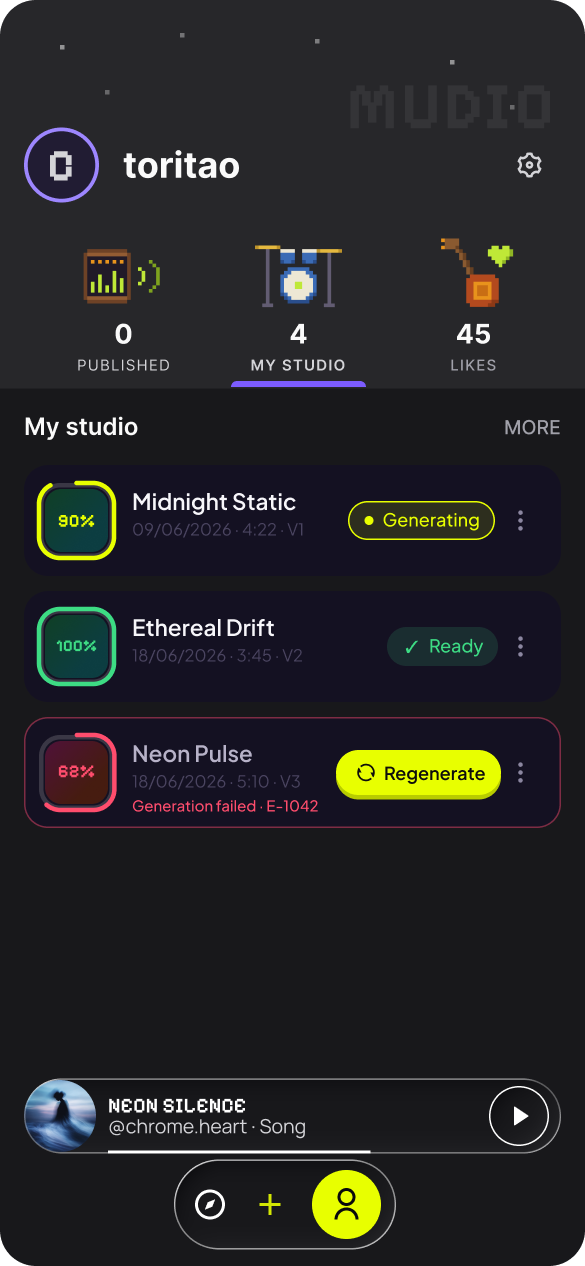Open overflow menu for Neon Pulse
585x1266 pixels.
[520, 772]
